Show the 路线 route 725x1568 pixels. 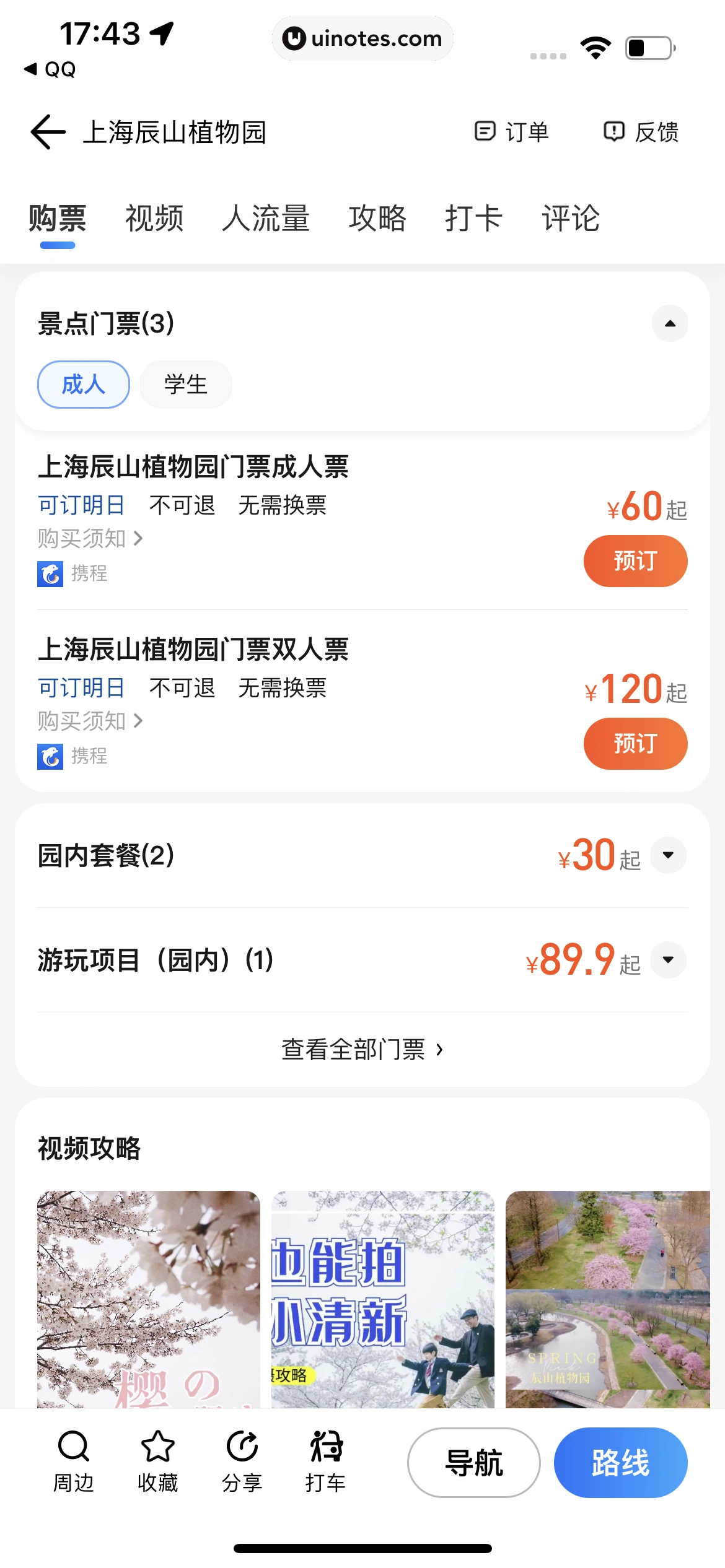[x=620, y=1463]
